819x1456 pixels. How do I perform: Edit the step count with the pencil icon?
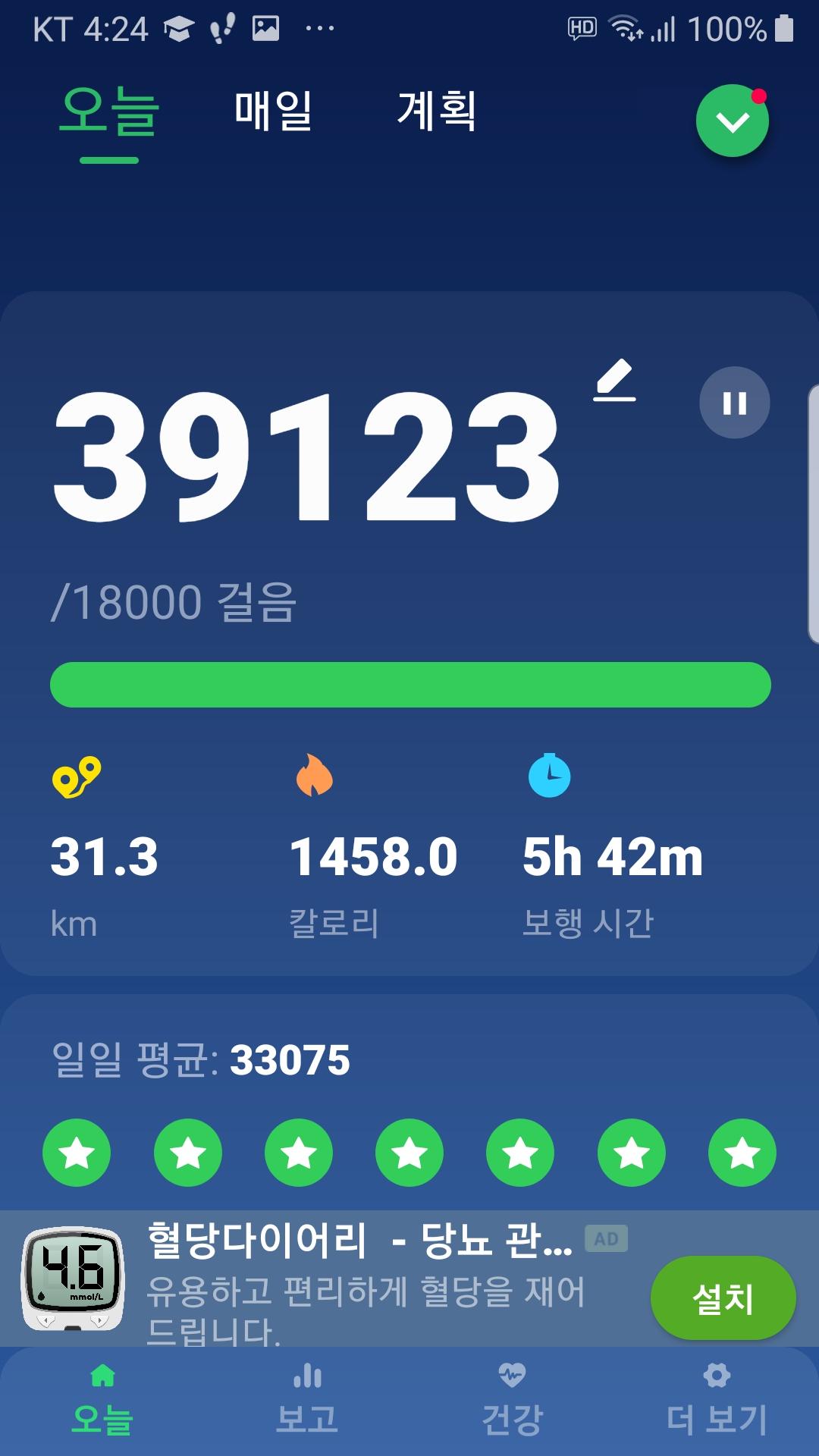point(614,380)
